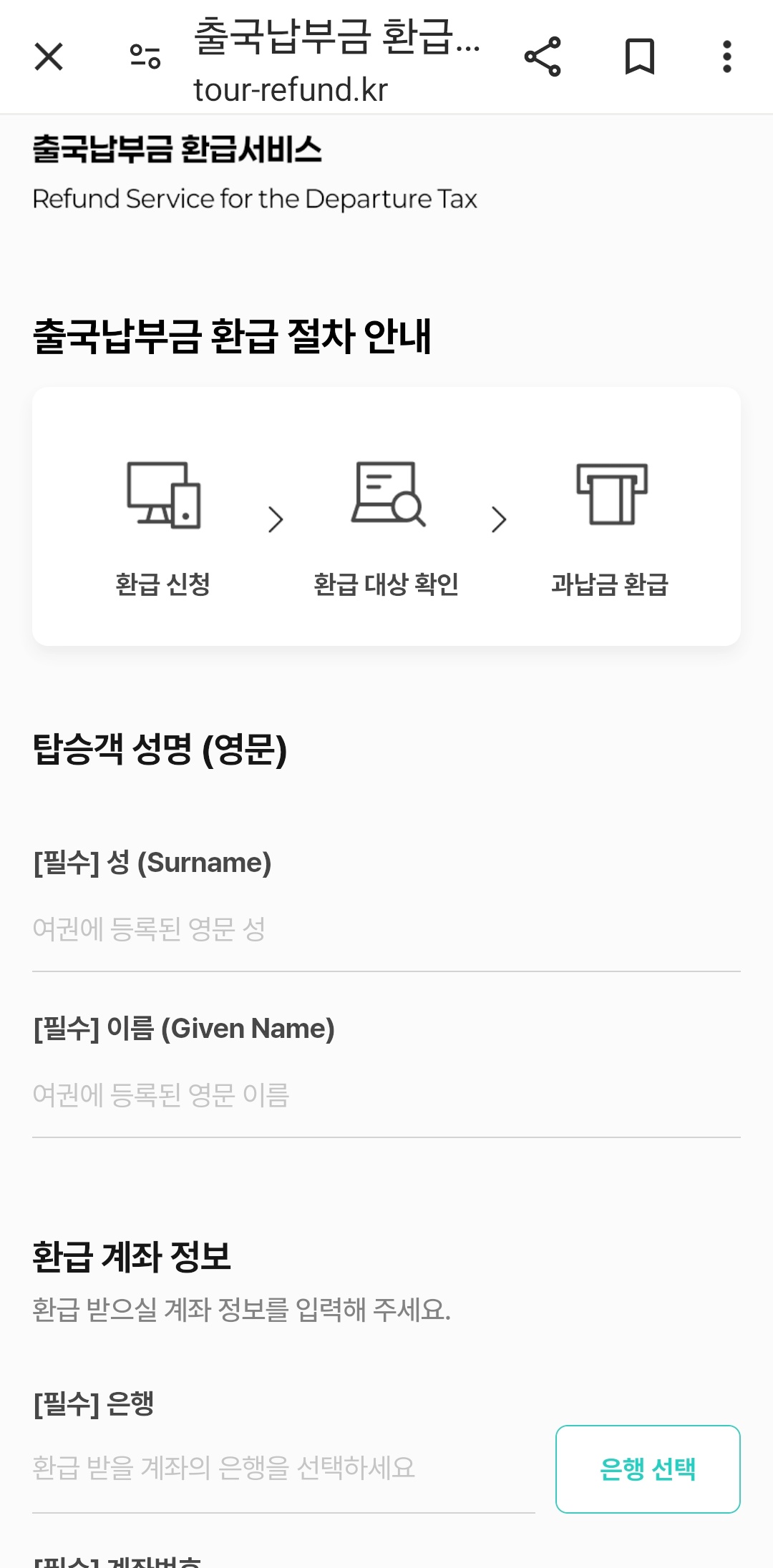Image resolution: width=773 pixels, height=1568 pixels.
Task: Focus the Surname input field
Action: click(286, 928)
